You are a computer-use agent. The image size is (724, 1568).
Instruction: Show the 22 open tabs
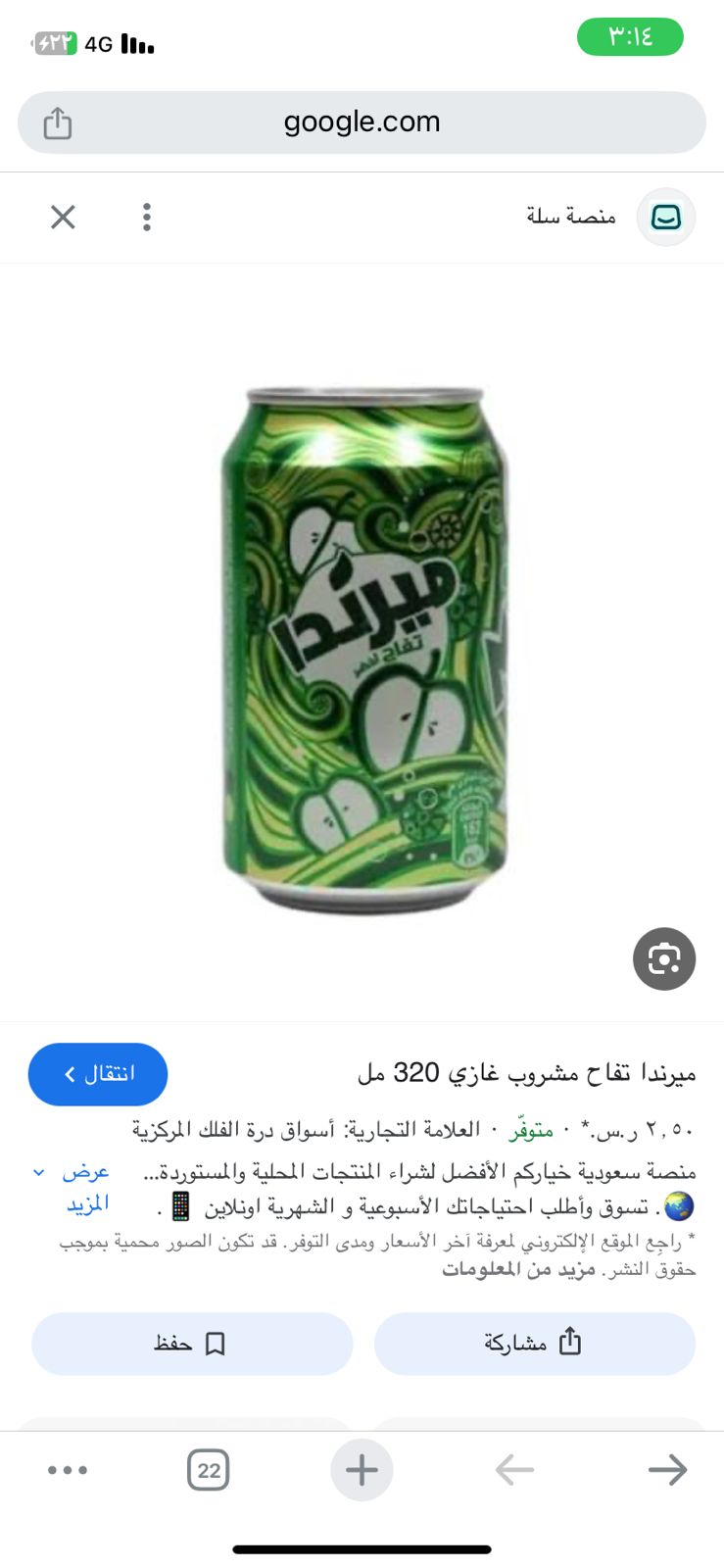click(208, 1470)
